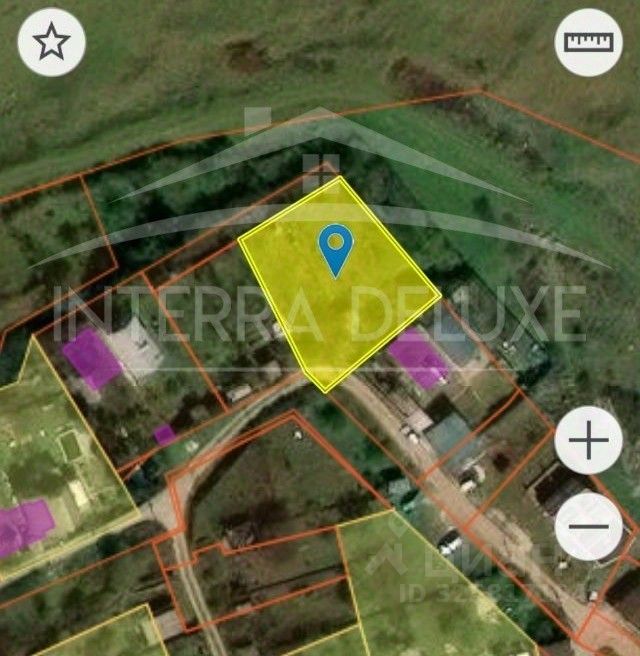Add this plot to favorites with the star
This screenshot has height=656, width=640.
tap(52, 42)
